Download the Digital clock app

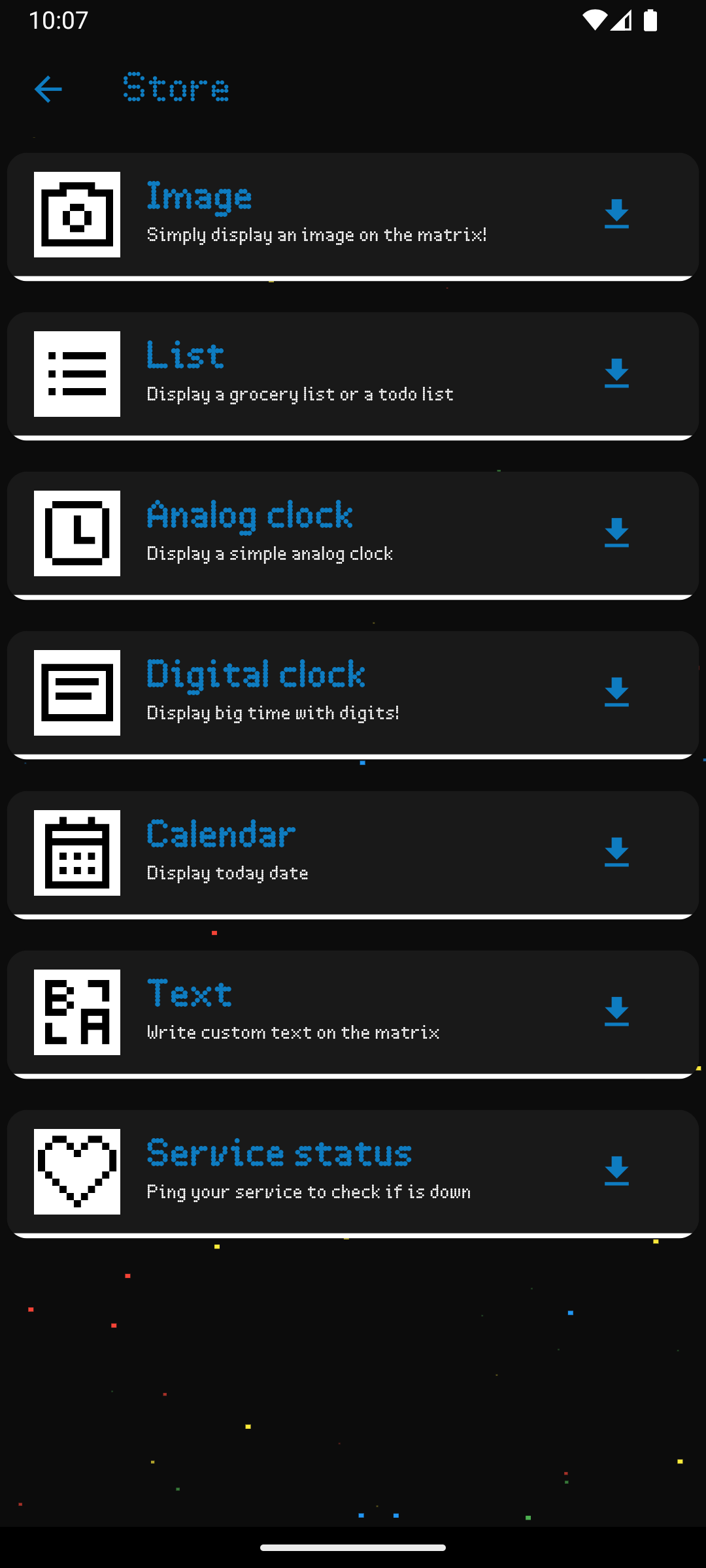point(616,693)
